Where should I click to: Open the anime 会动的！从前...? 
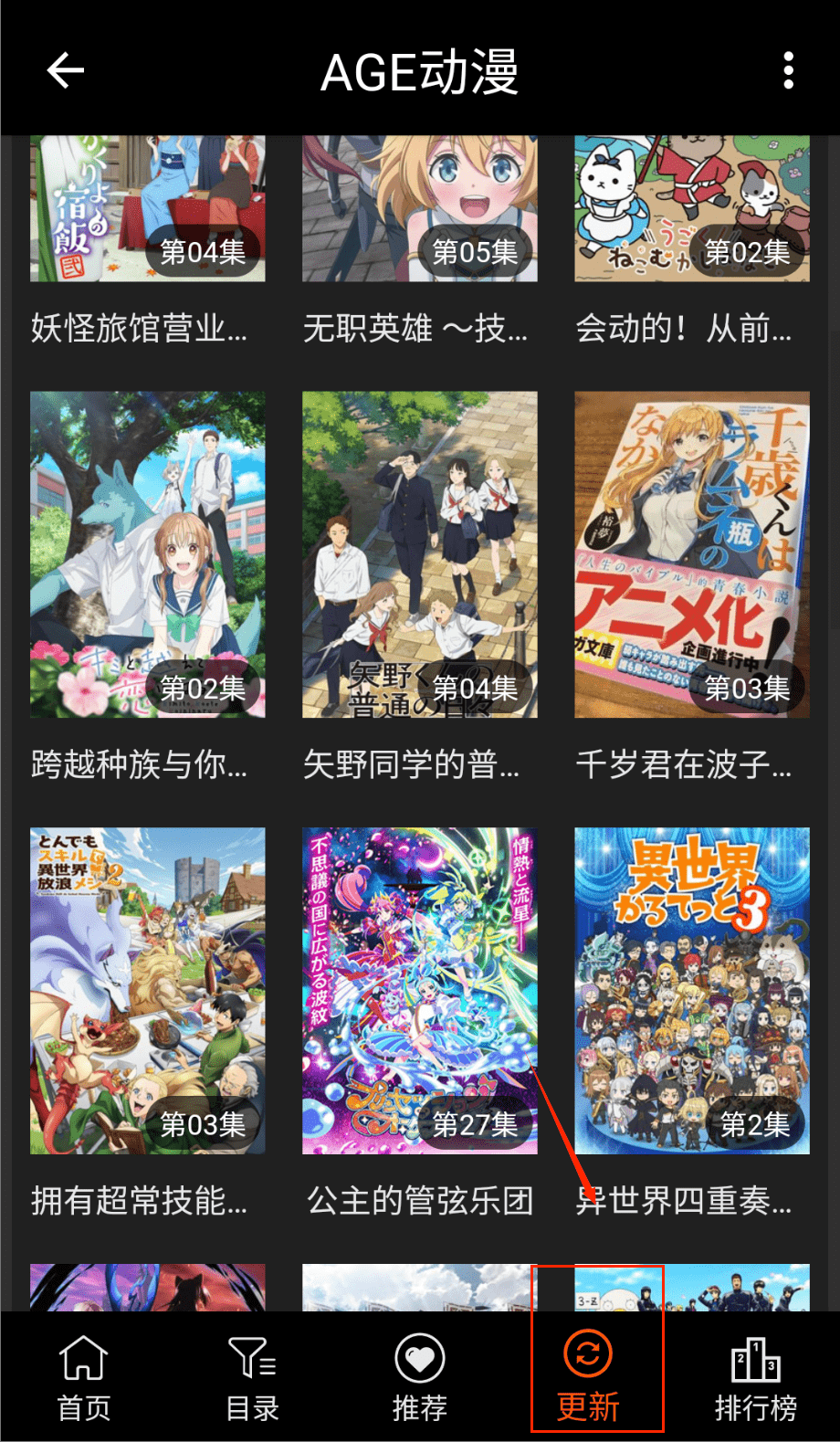click(692, 210)
